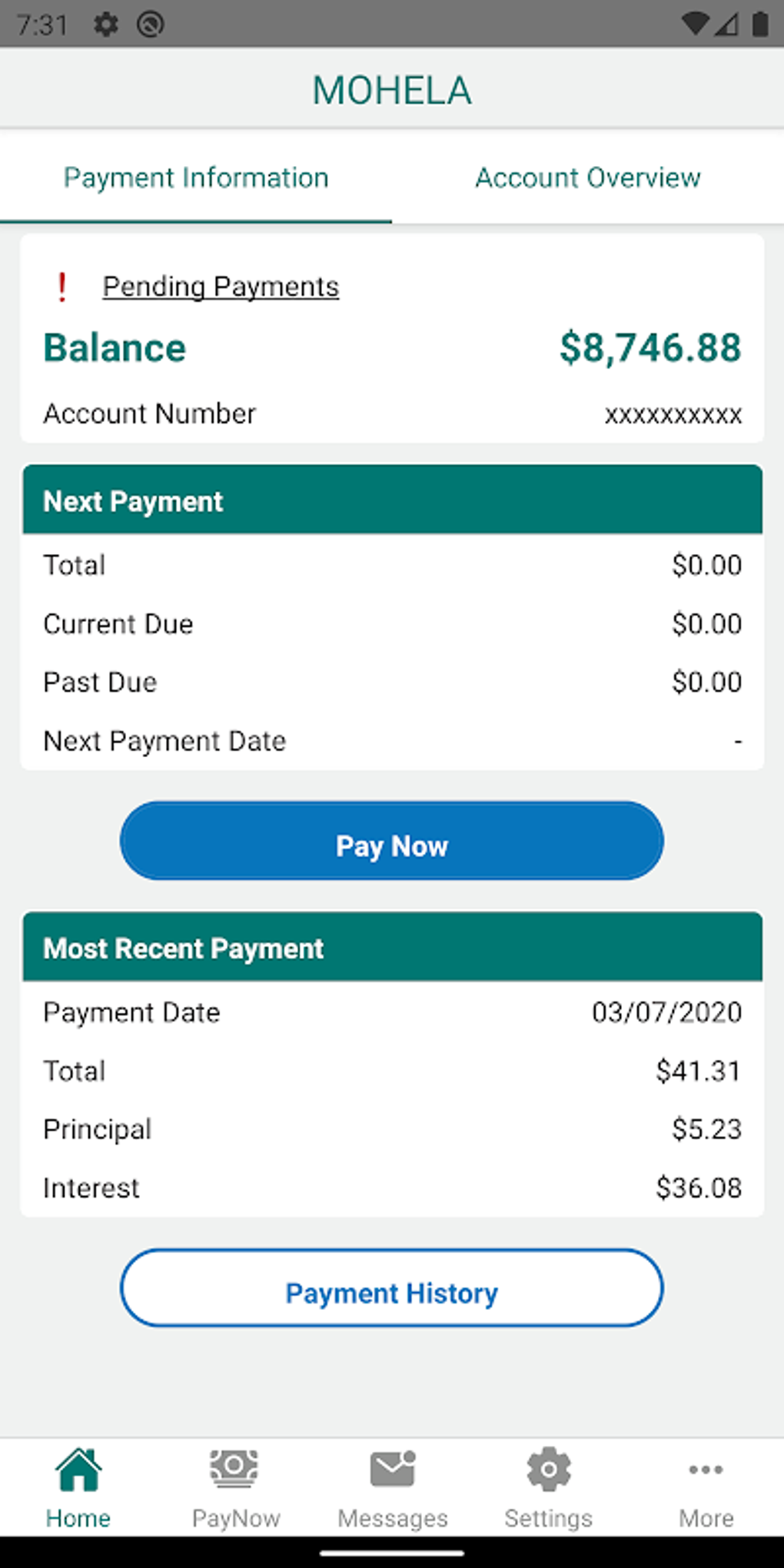
Task: Switch to the Account Overview tab
Action: coord(588,178)
